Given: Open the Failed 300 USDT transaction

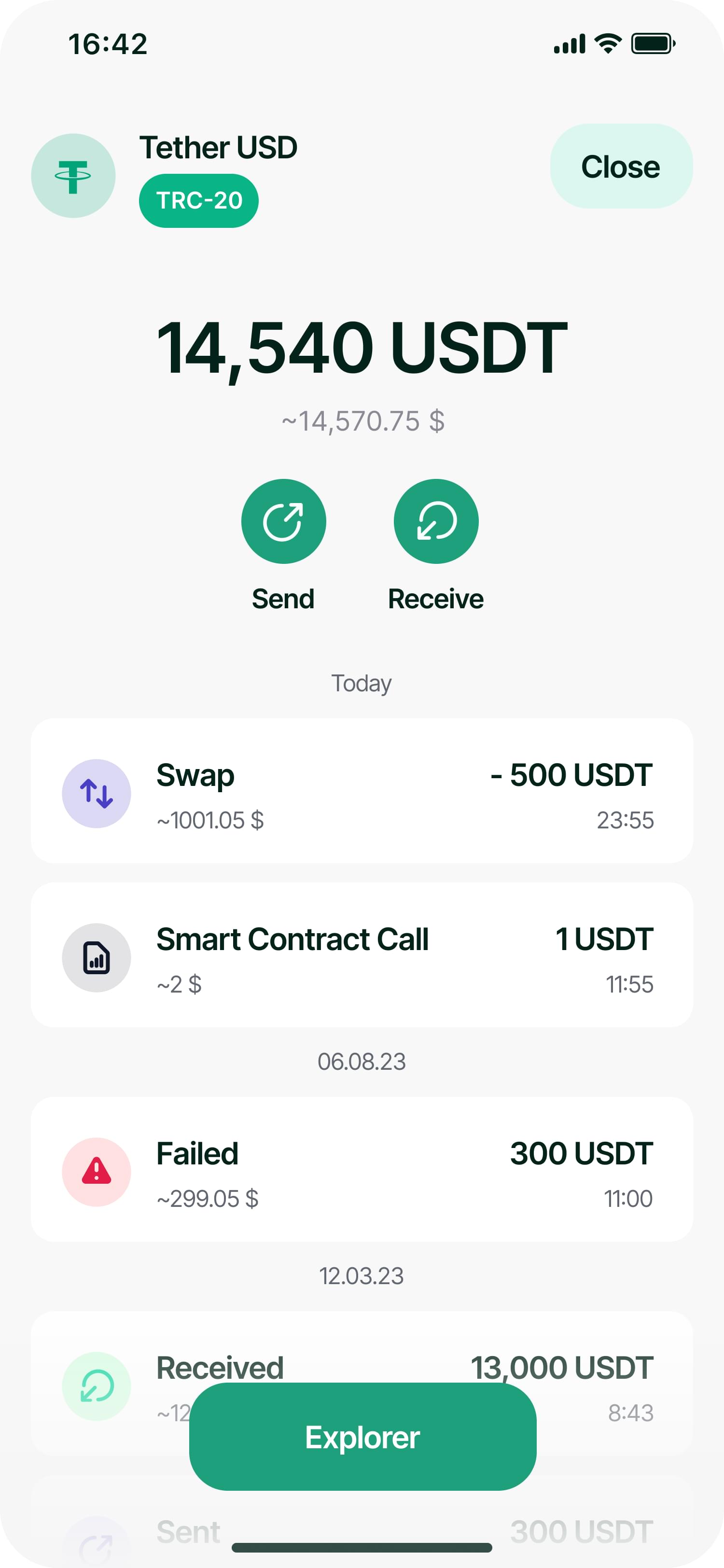Looking at the screenshot, I should click(362, 1169).
